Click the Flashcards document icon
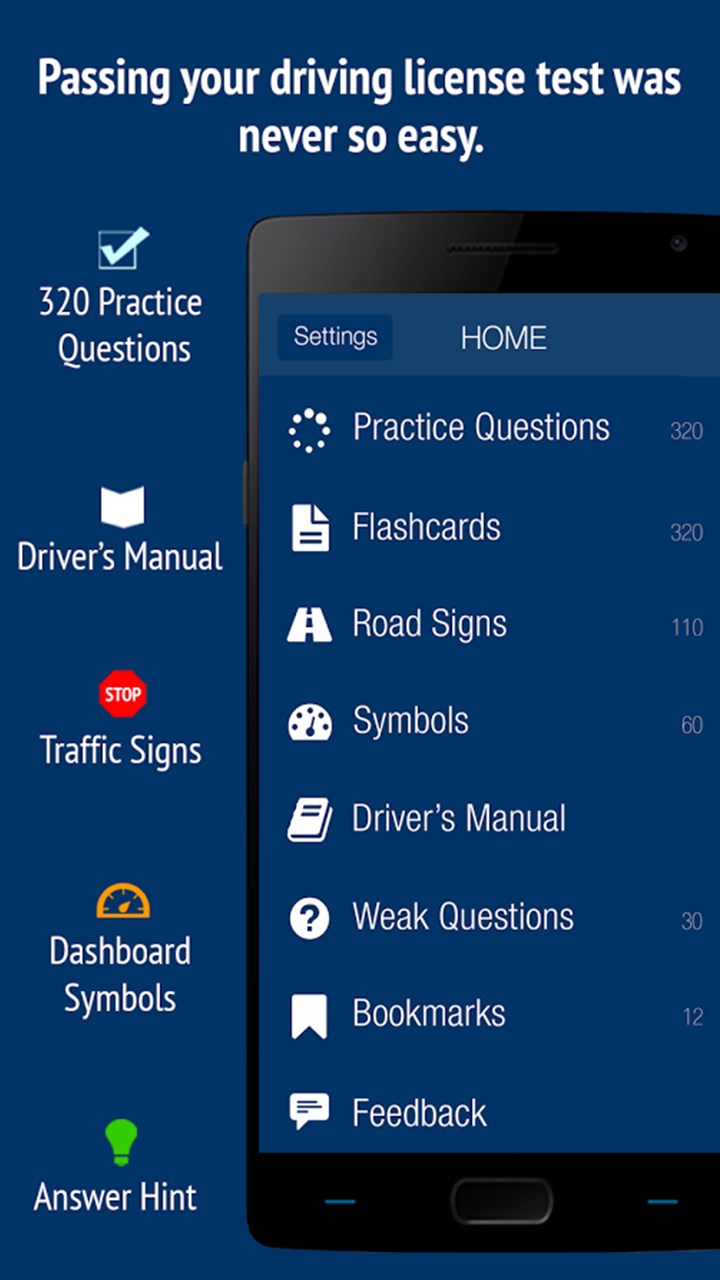 [310, 527]
